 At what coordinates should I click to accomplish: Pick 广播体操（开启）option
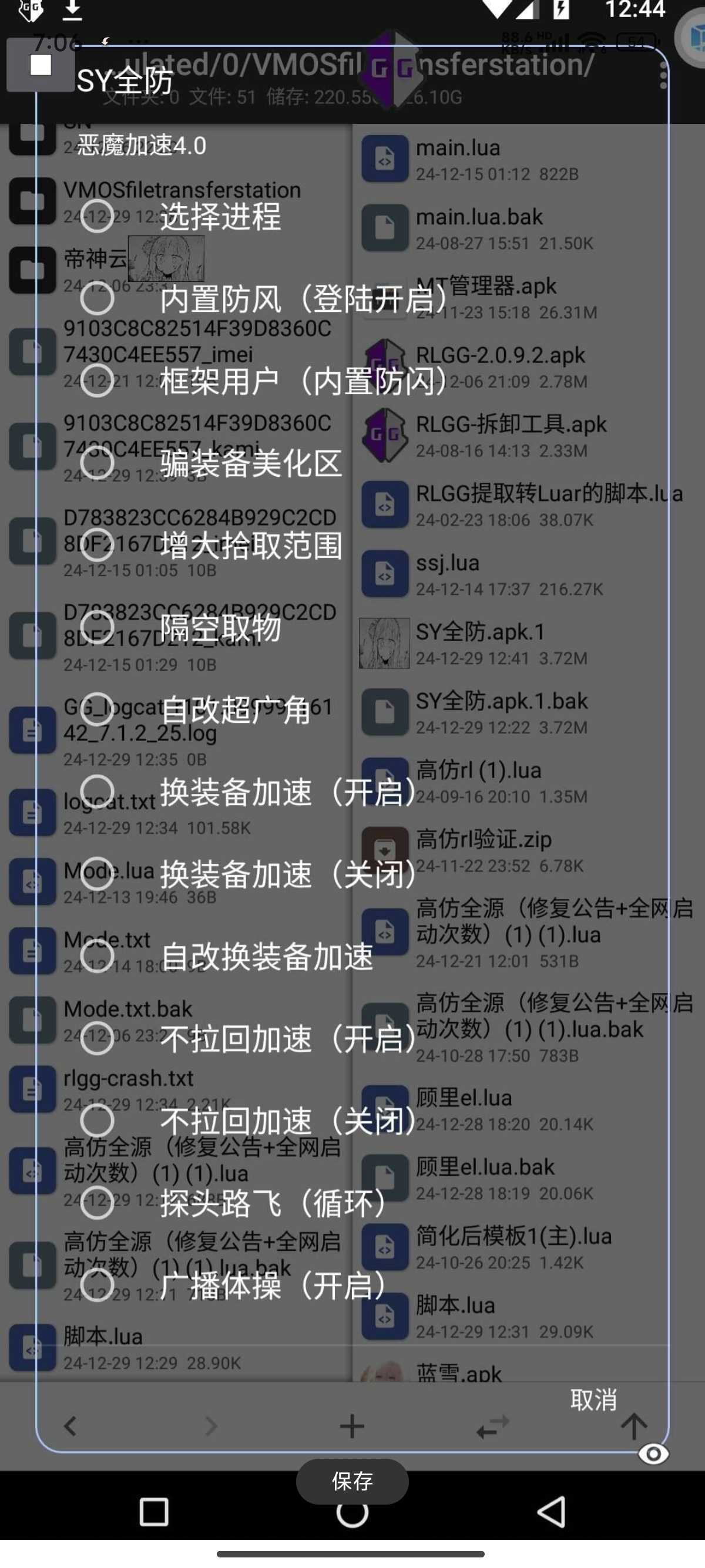pyautogui.click(x=98, y=1284)
